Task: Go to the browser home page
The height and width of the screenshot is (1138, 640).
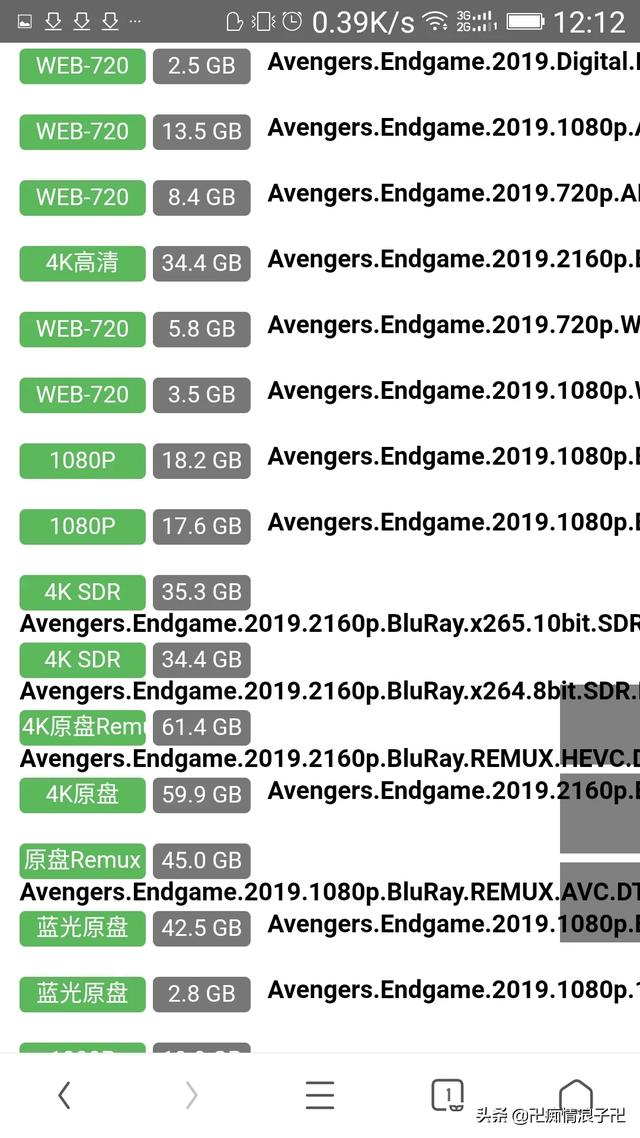Action: (x=575, y=1095)
